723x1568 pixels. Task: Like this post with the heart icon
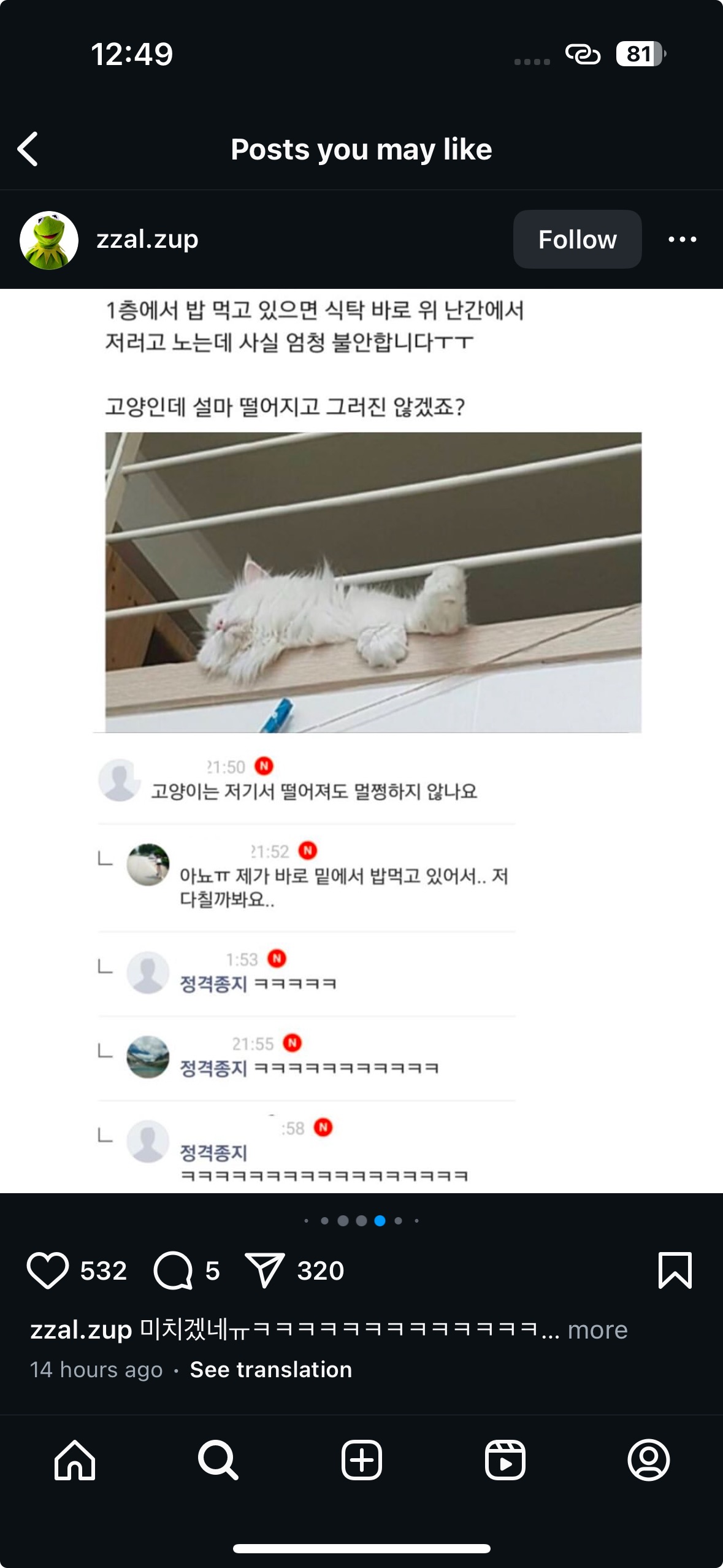click(47, 1270)
